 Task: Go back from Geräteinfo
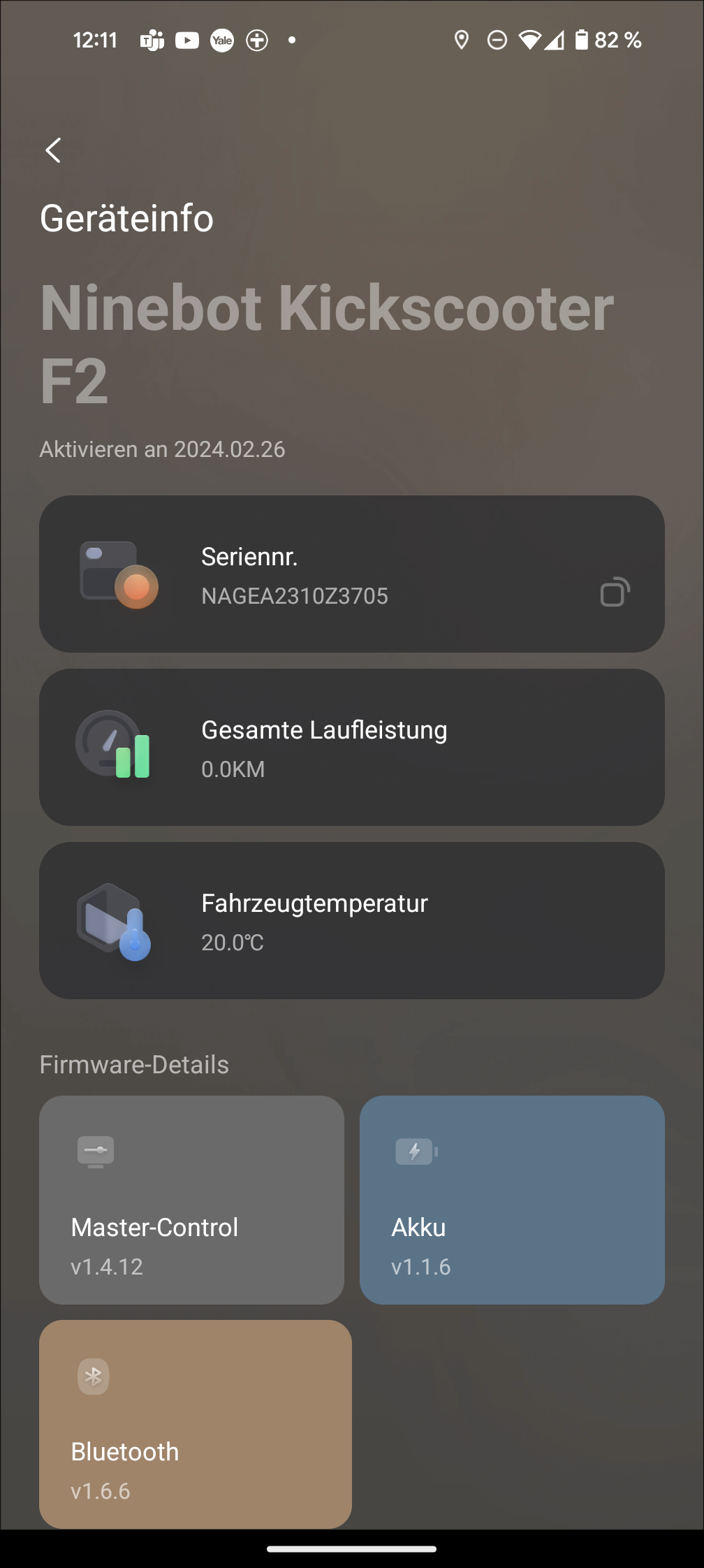coord(53,150)
